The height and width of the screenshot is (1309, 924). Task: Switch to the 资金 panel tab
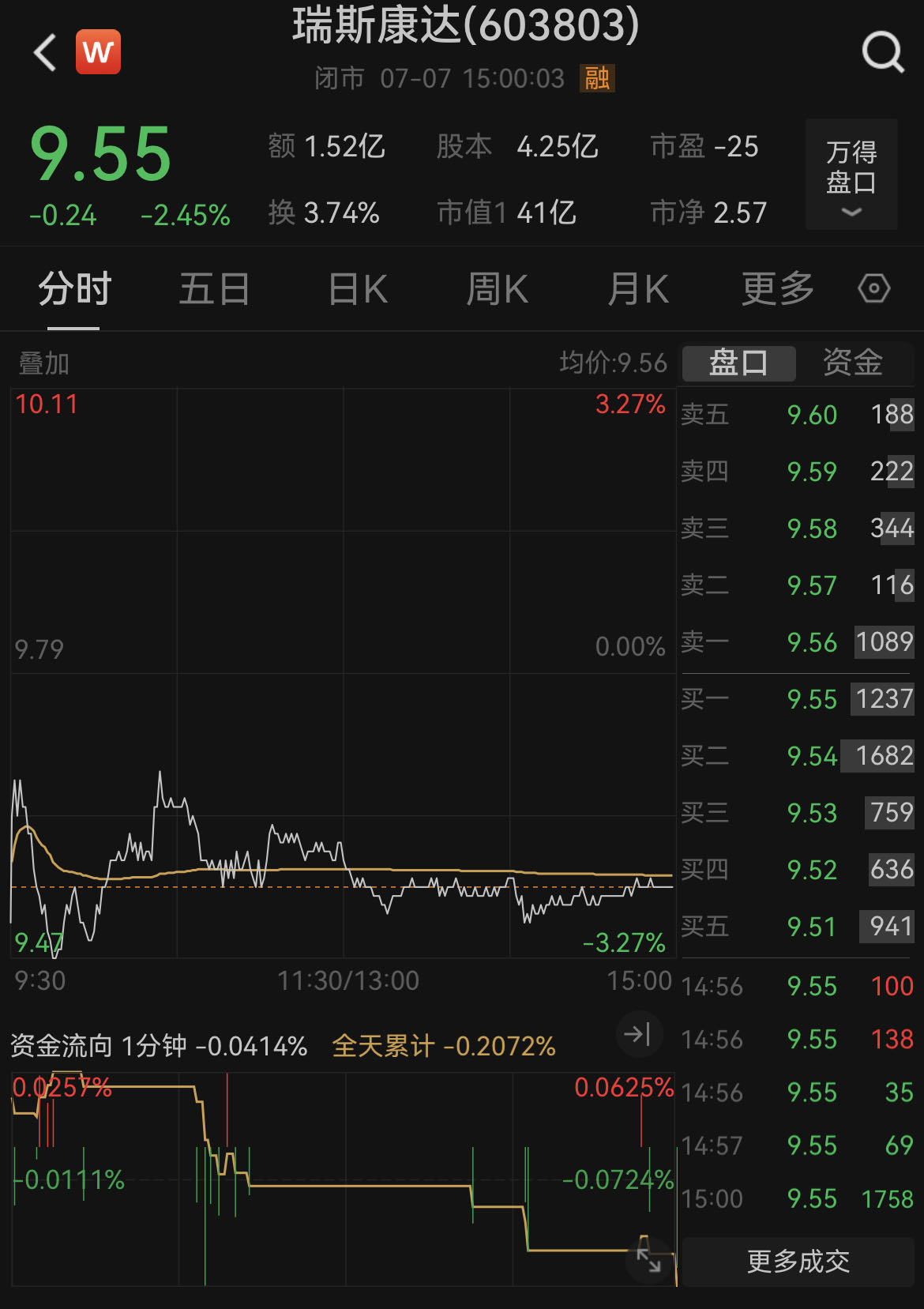(852, 363)
